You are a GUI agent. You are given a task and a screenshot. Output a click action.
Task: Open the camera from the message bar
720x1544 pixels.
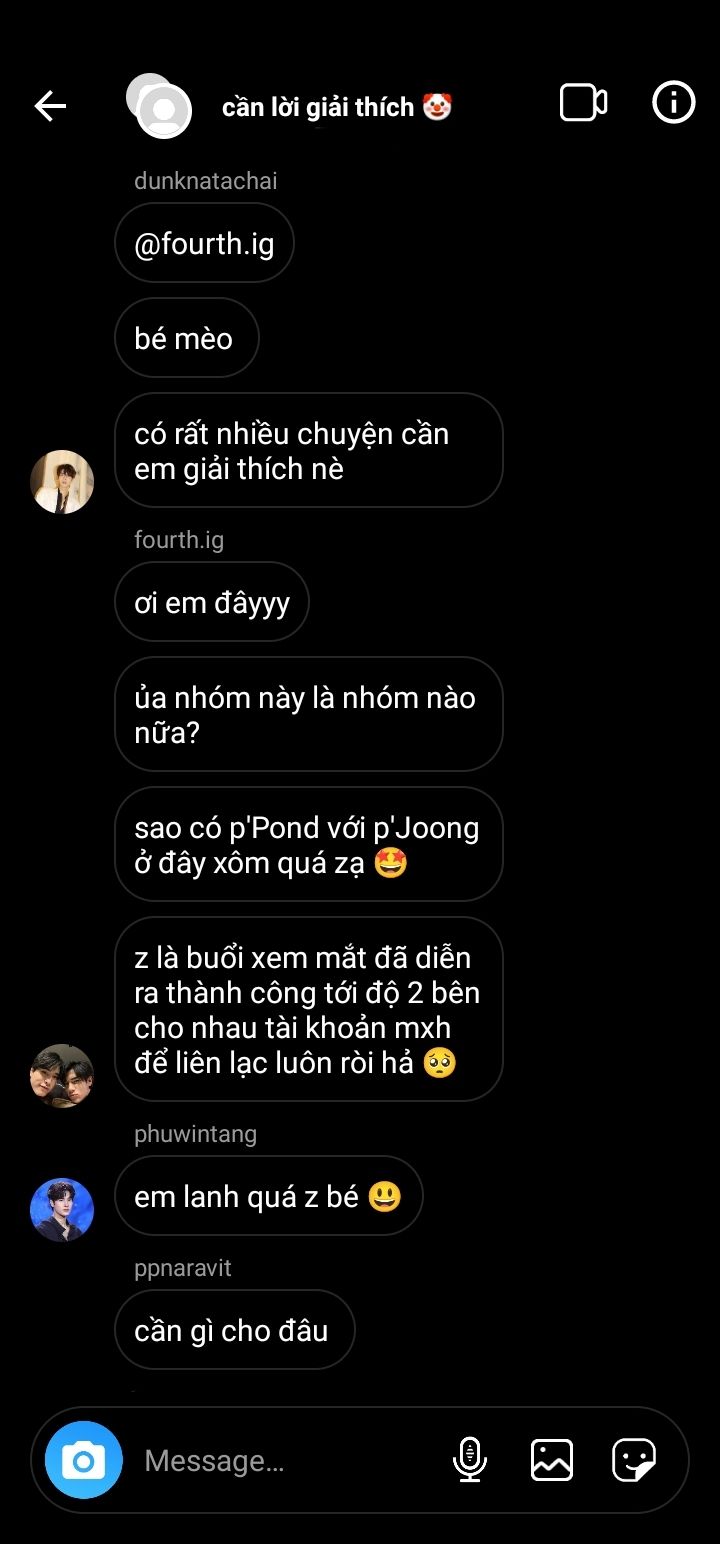84,1461
